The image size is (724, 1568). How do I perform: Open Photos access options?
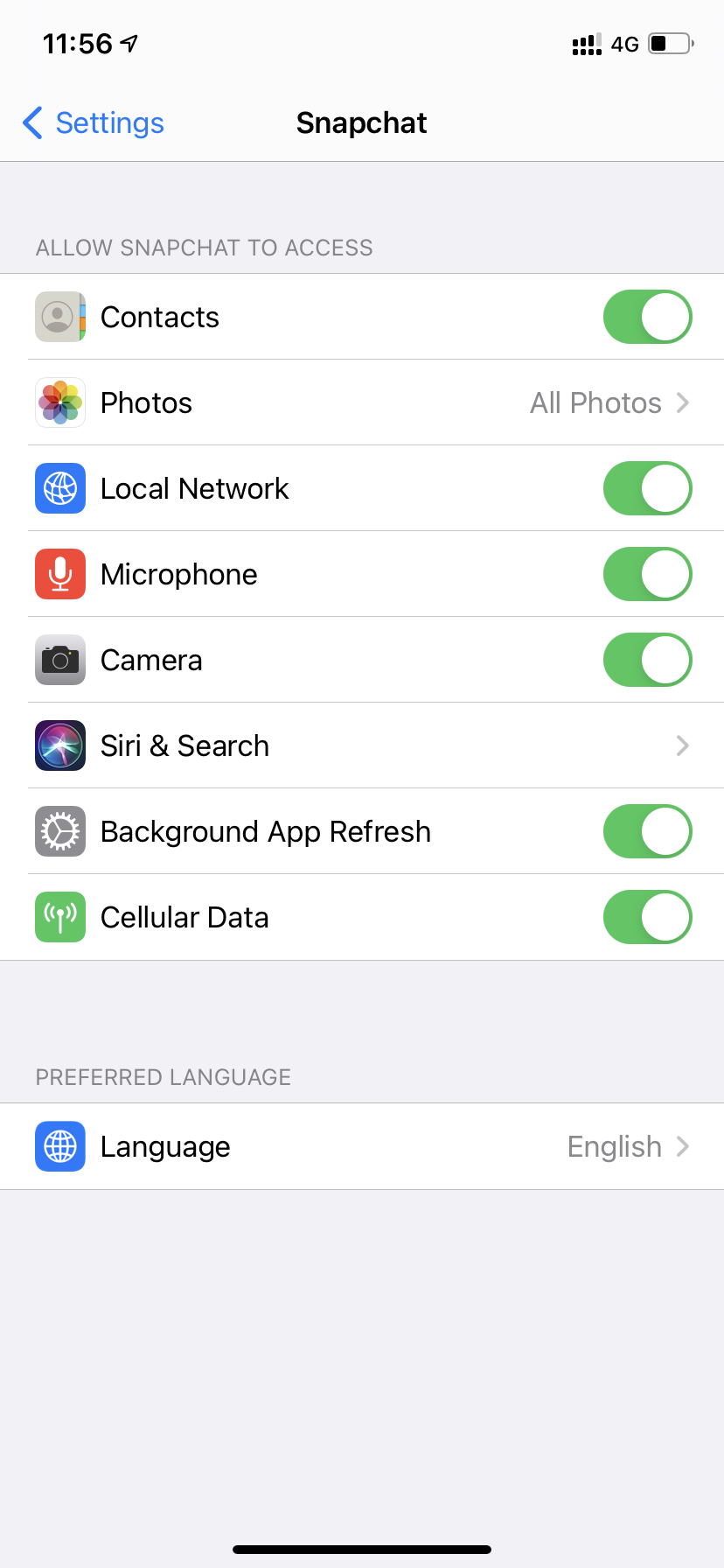pyautogui.click(x=362, y=402)
